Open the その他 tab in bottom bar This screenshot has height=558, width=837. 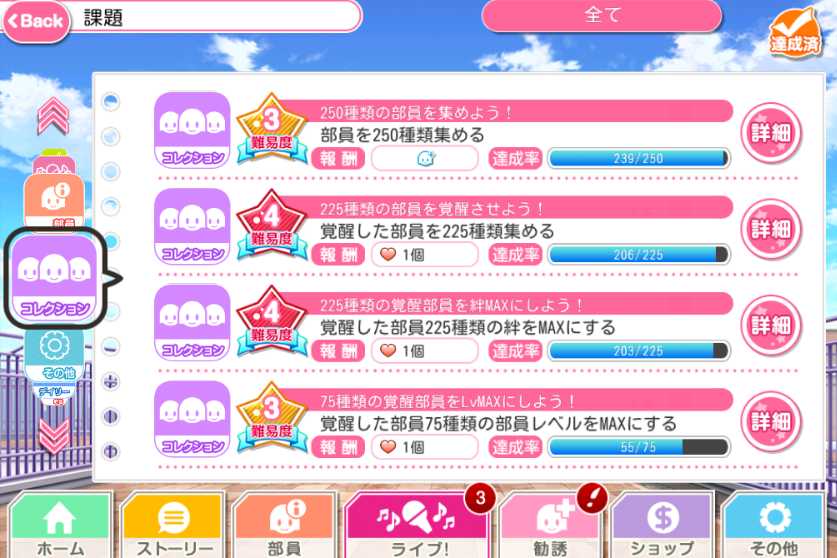point(774,526)
